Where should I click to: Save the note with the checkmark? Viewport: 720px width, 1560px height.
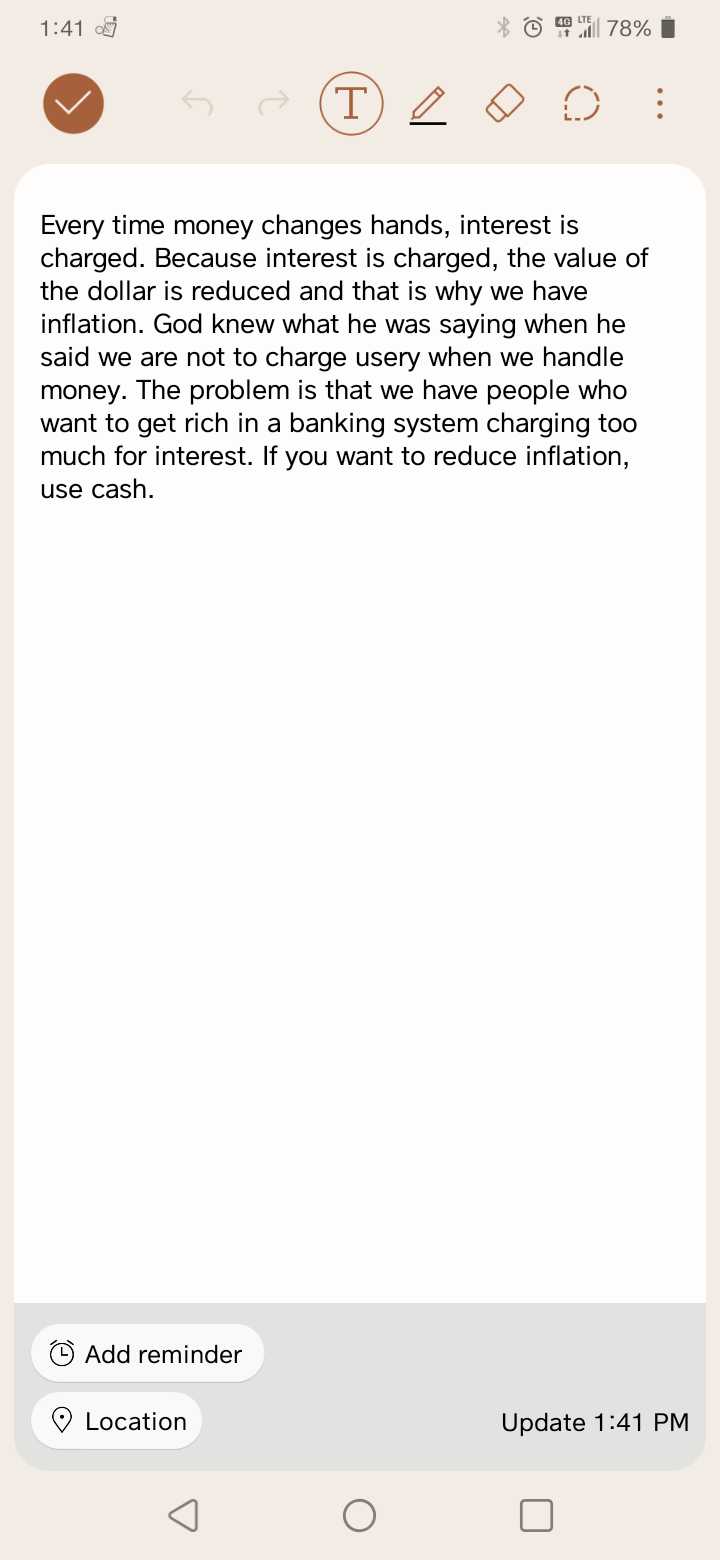tap(73, 103)
